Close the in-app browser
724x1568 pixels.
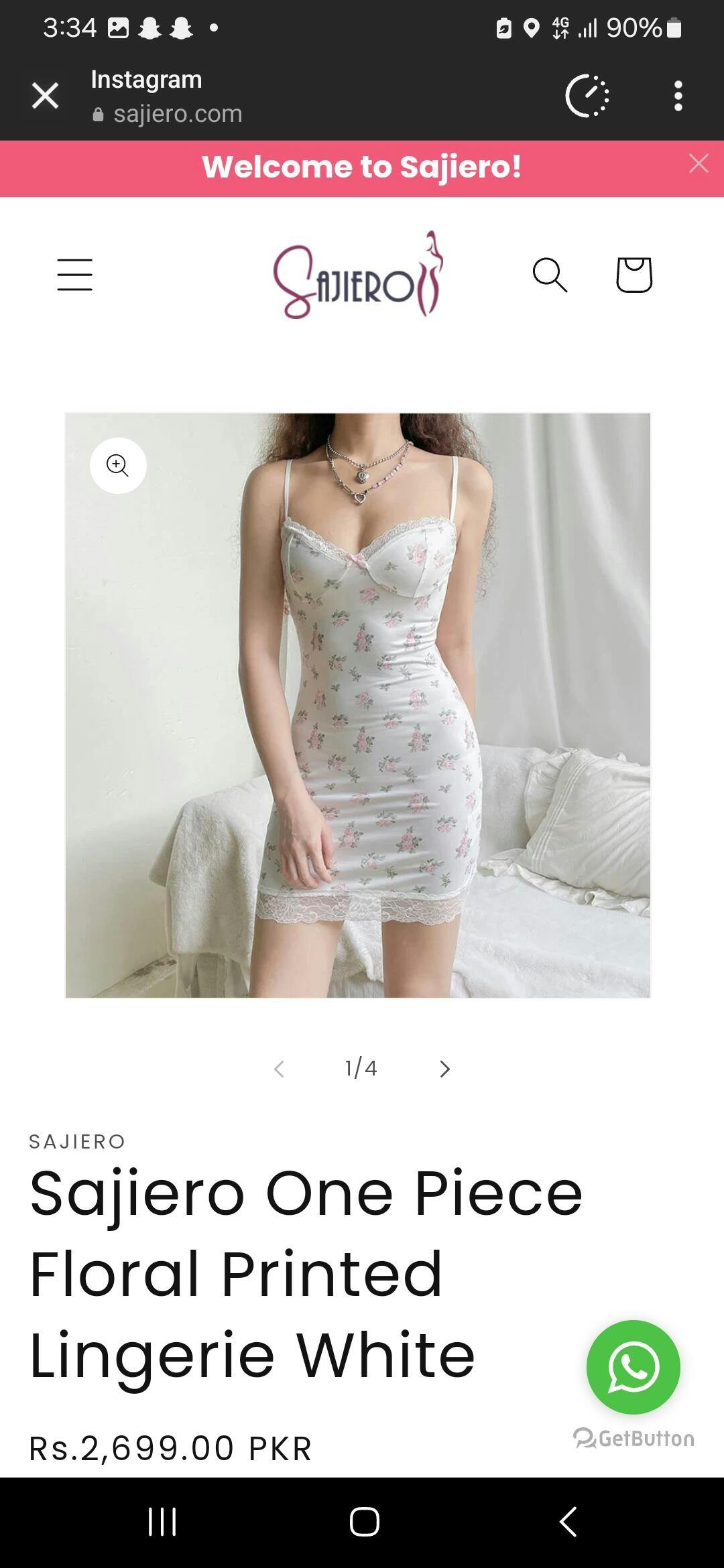pyautogui.click(x=45, y=96)
